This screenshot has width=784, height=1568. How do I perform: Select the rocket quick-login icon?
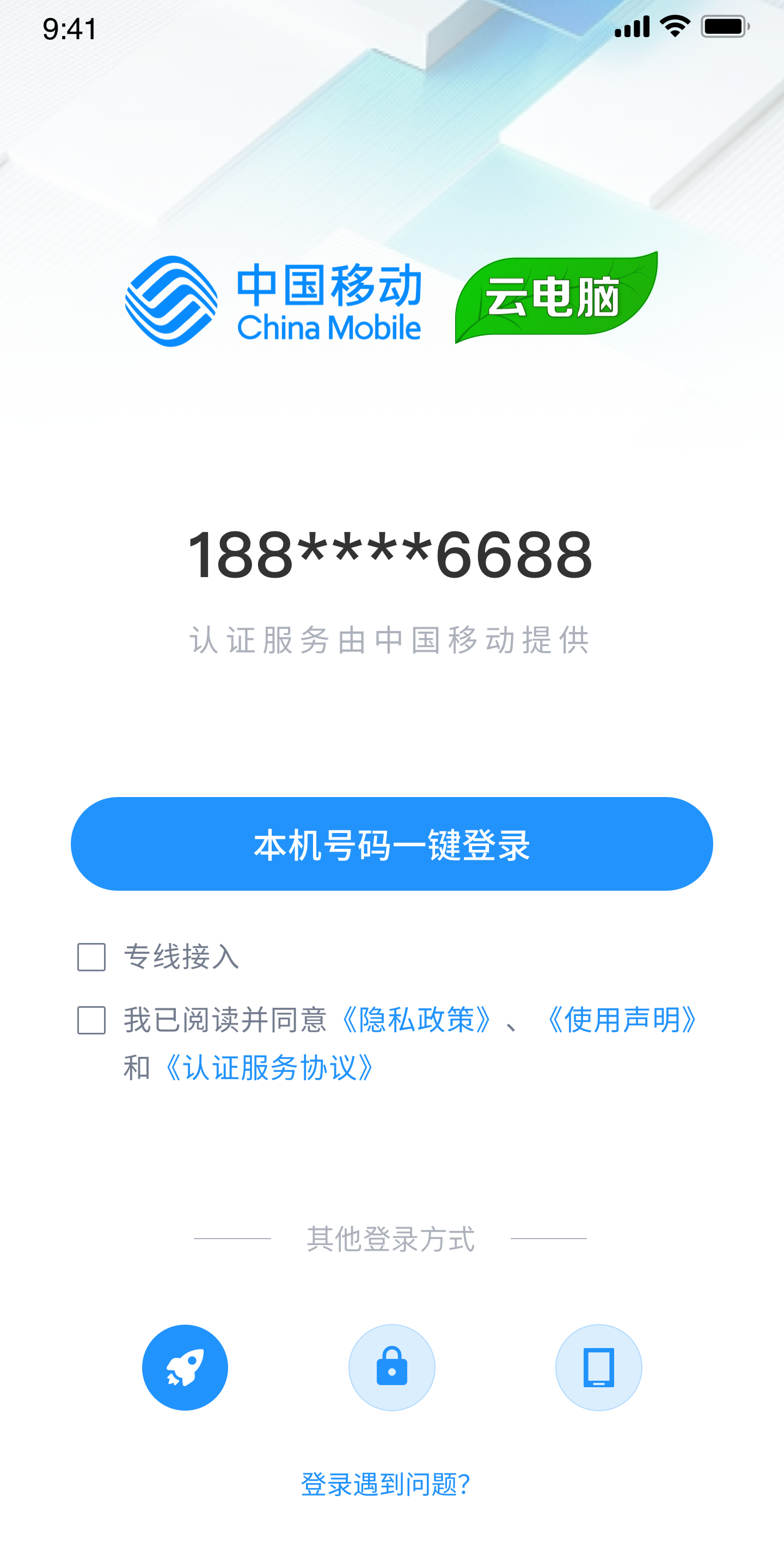pos(185,1367)
